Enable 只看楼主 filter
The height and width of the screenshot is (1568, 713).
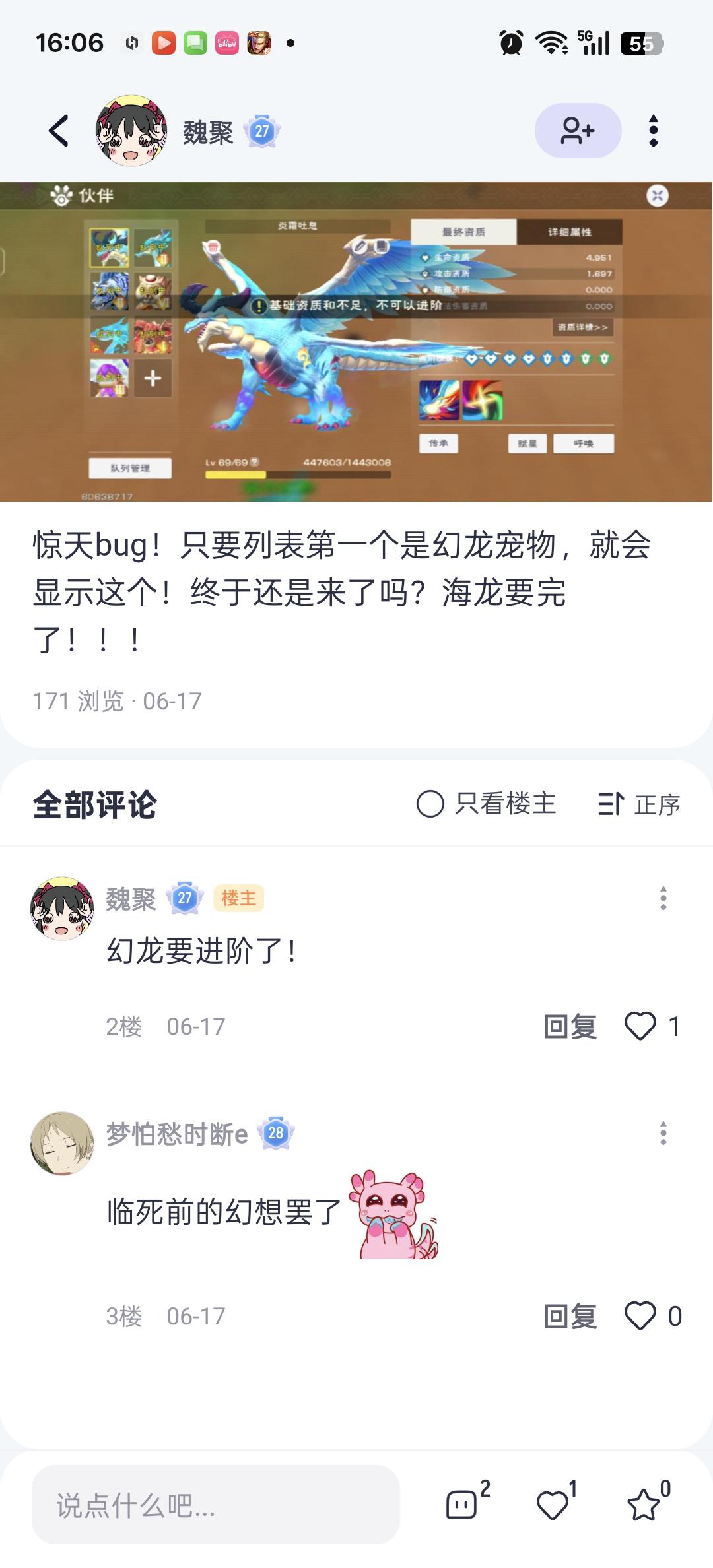click(x=487, y=804)
